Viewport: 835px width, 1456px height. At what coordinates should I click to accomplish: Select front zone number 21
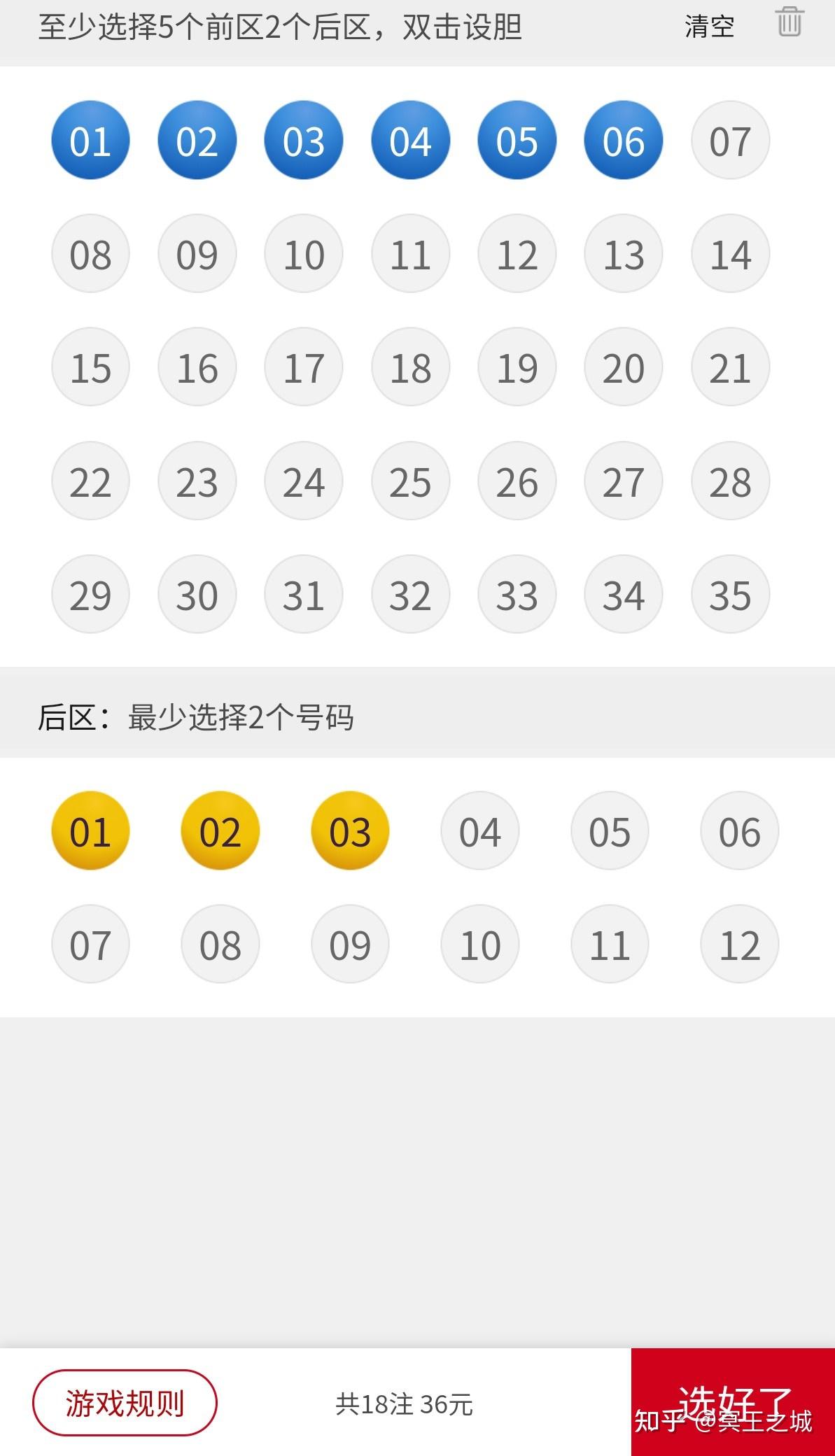(730, 367)
